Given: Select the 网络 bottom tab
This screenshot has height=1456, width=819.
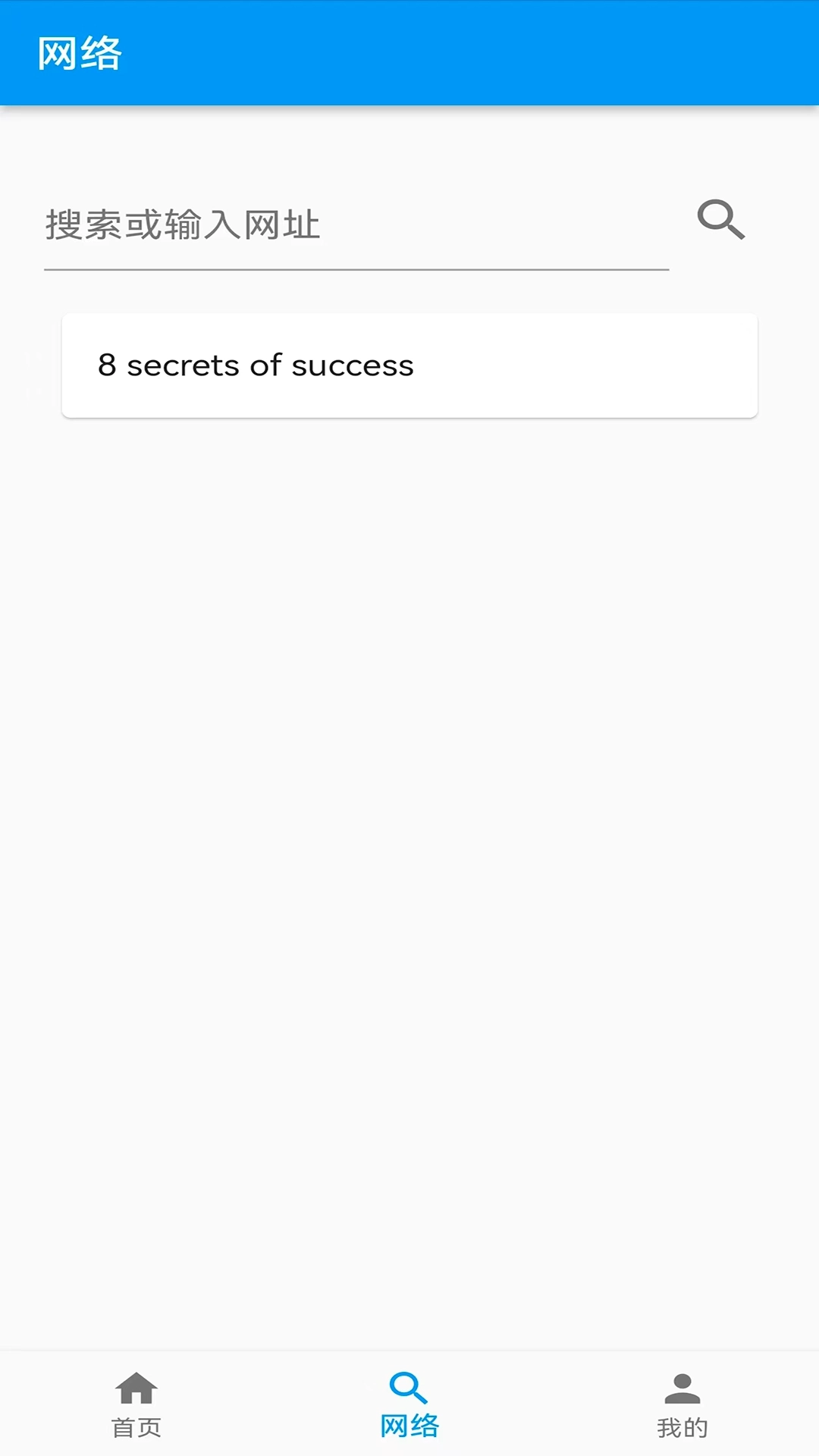Looking at the screenshot, I should [409, 1404].
